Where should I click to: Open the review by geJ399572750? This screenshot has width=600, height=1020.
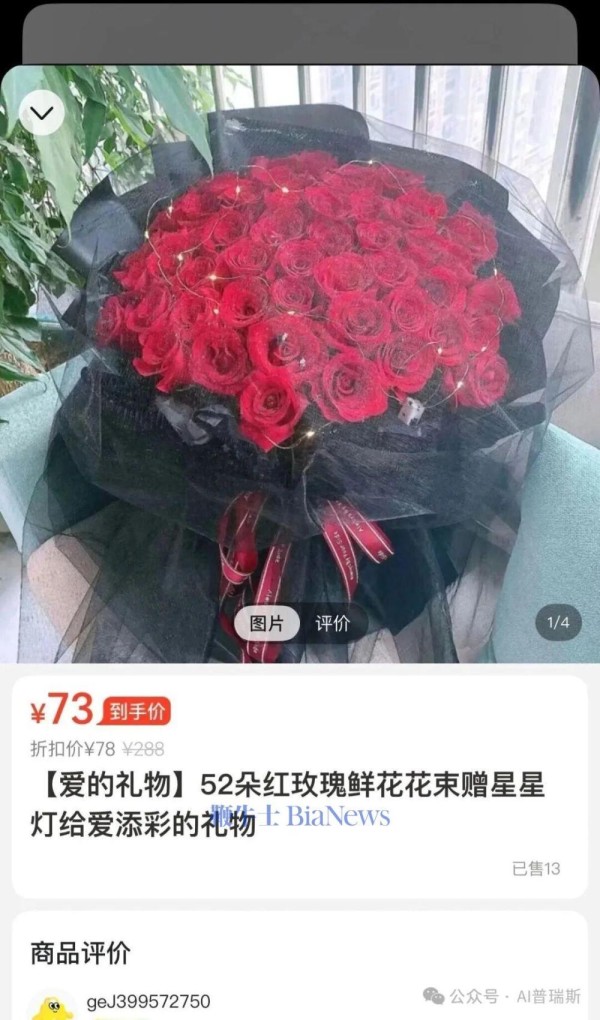pyautogui.click(x=148, y=1001)
